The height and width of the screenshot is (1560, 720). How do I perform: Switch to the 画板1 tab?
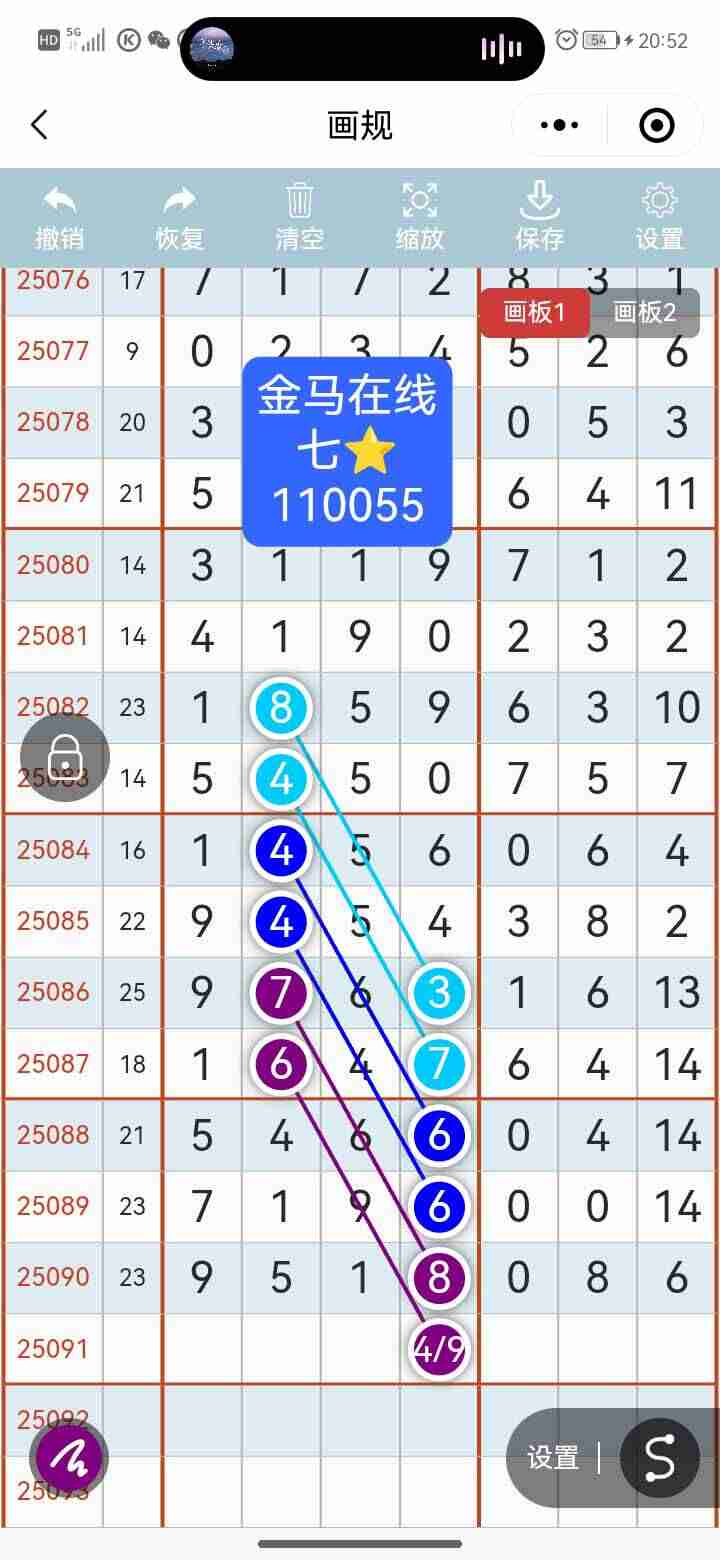[x=534, y=313]
